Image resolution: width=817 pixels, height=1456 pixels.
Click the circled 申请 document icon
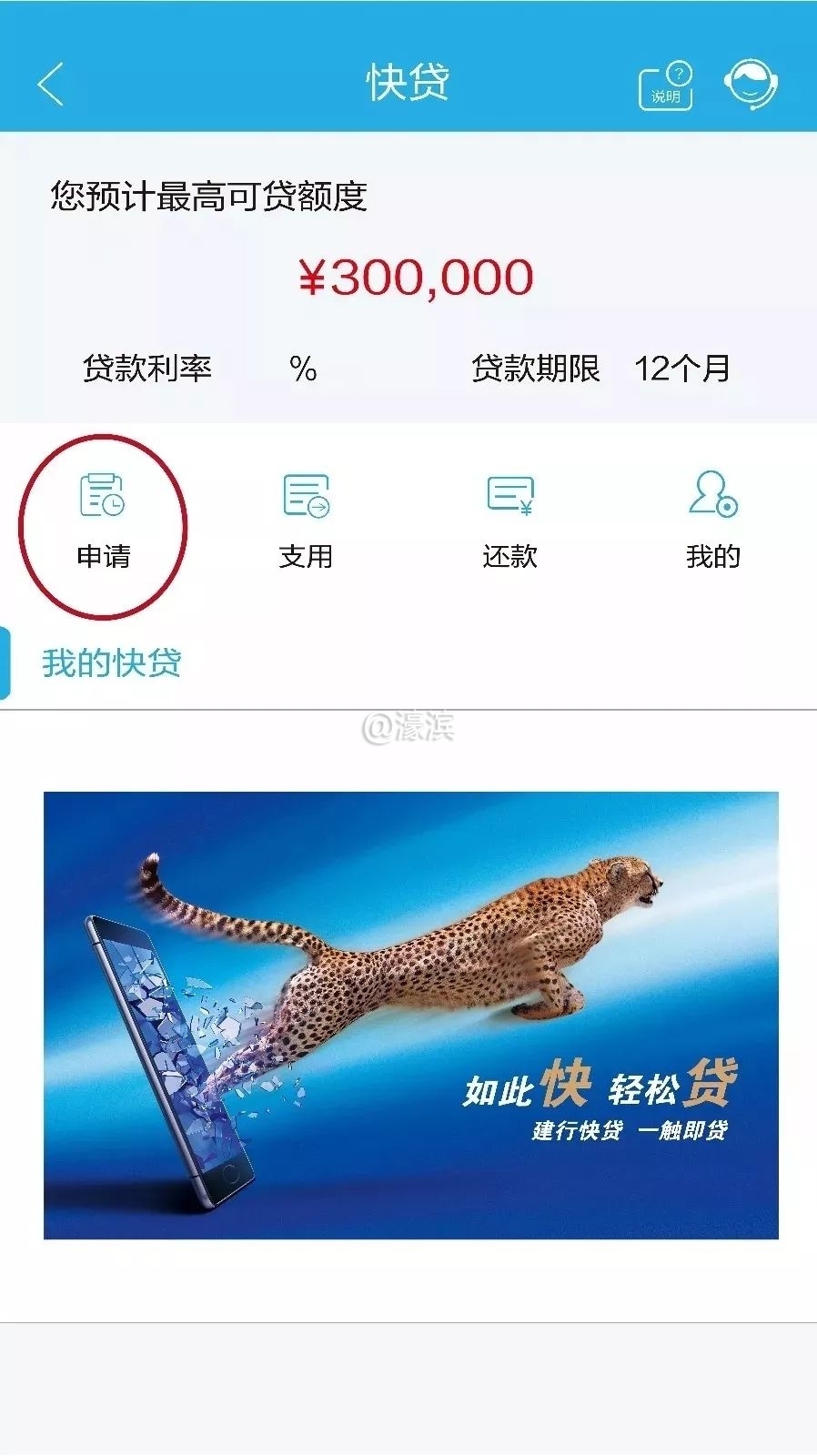point(102,496)
